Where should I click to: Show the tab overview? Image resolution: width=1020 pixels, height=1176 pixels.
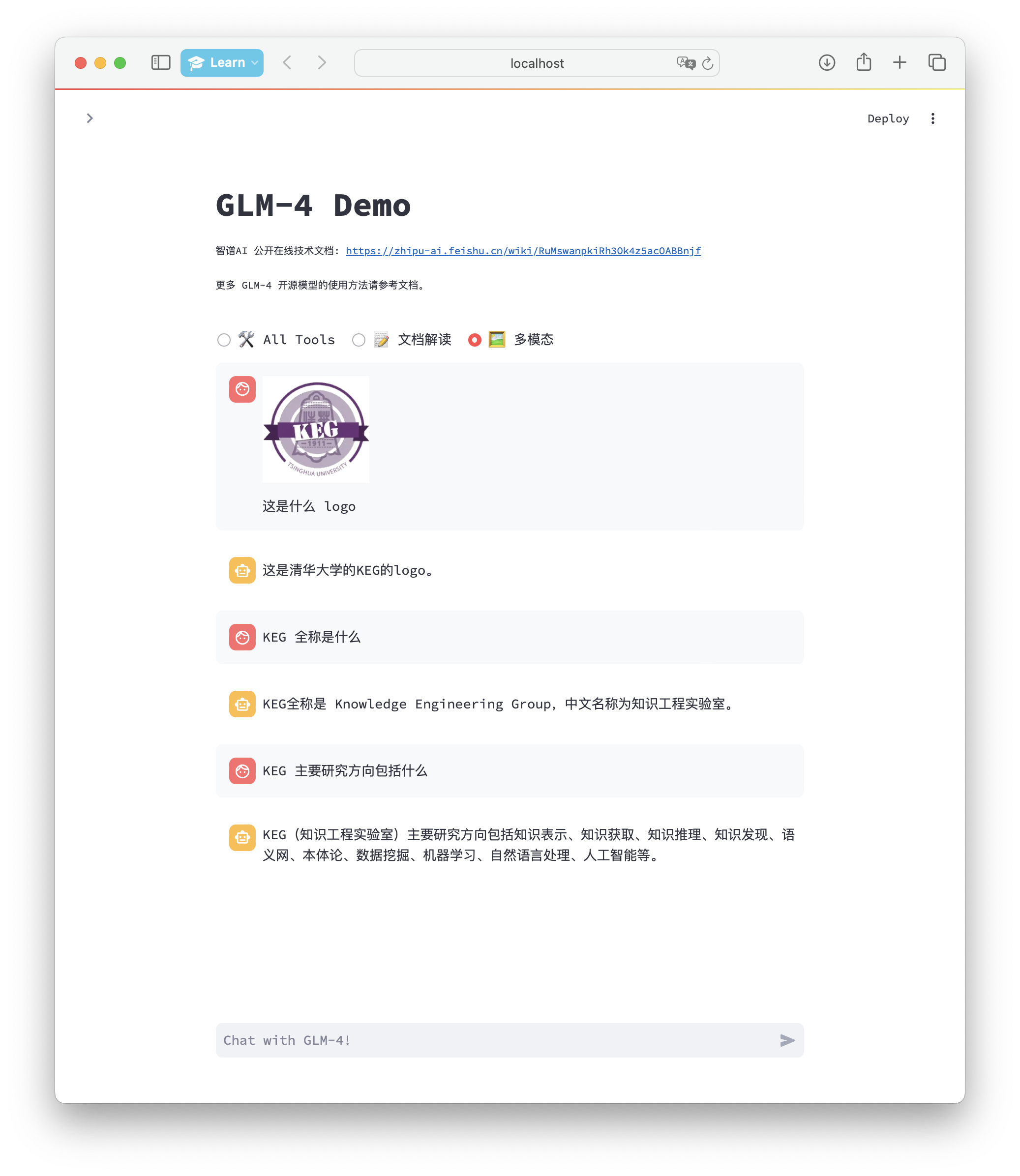click(936, 62)
